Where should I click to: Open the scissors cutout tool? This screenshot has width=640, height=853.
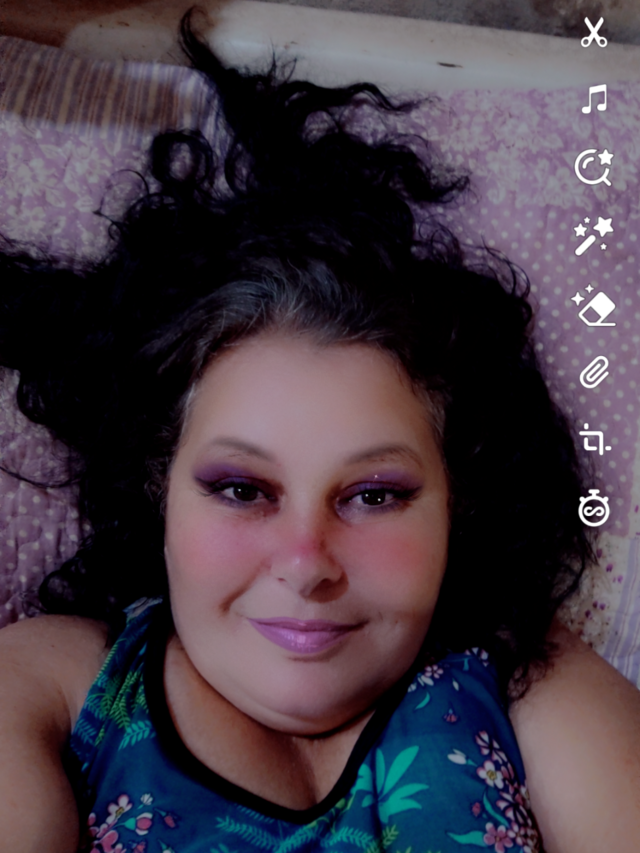(x=594, y=33)
